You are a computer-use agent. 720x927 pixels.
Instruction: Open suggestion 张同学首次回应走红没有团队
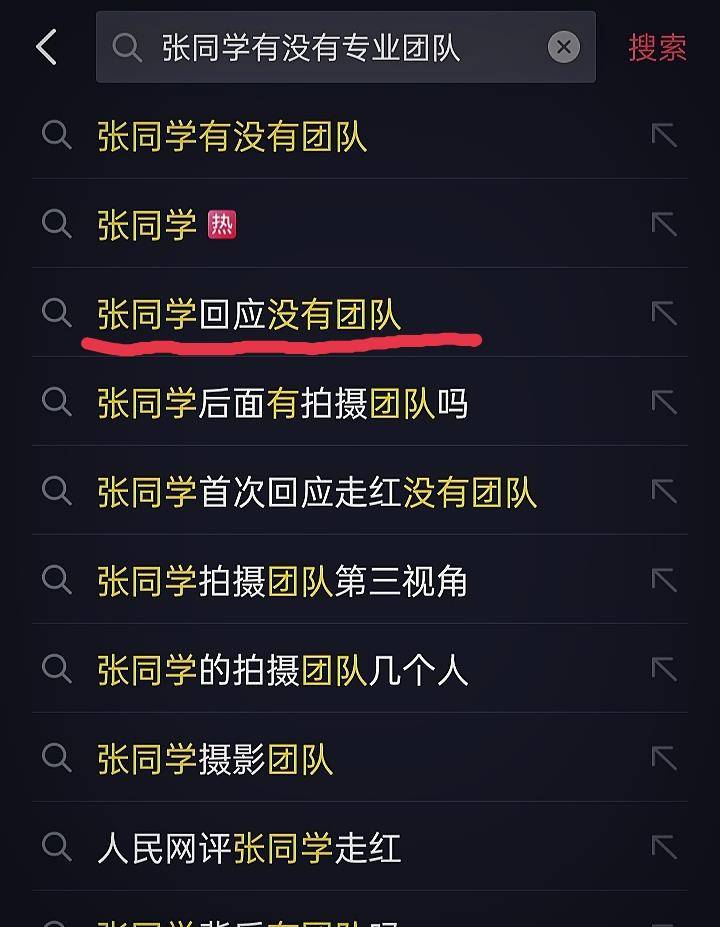coord(316,492)
